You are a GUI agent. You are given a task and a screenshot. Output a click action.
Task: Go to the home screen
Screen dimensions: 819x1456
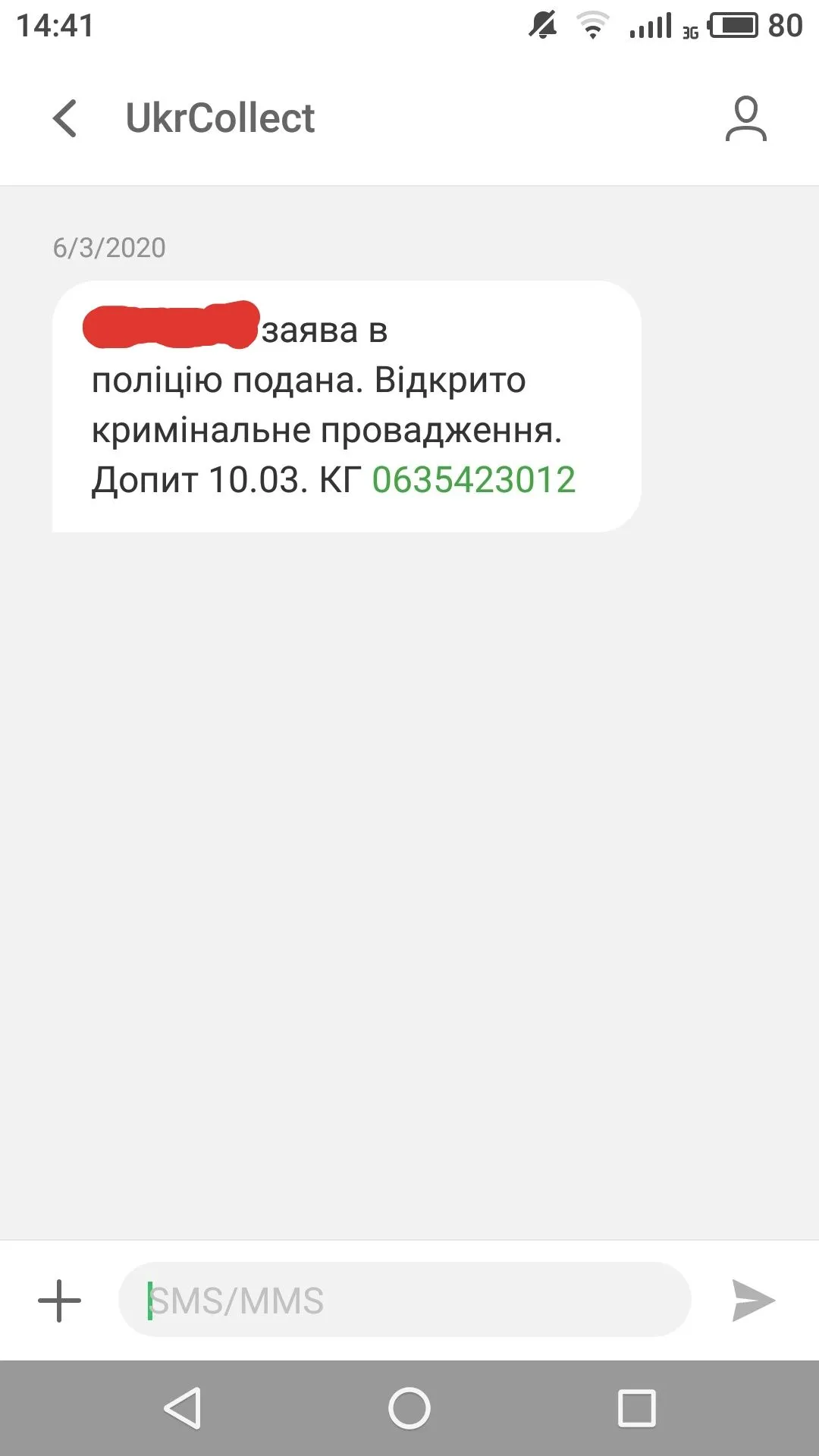[x=409, y=1408]
